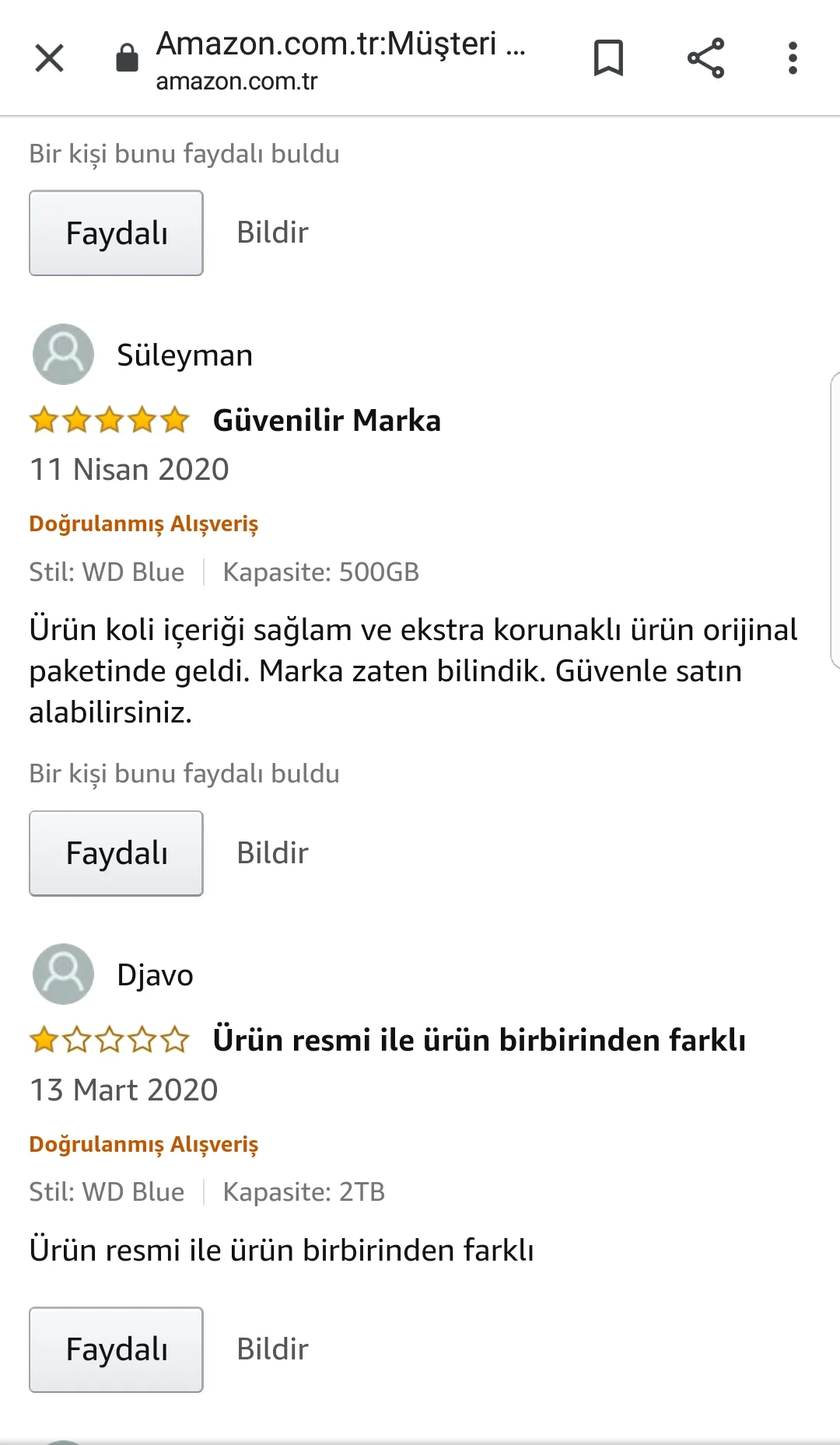The height and width of the screenshot is (1445, 840).
Task: Mark Djavo's review as Faydalı
Action: click(x=116, y=1349)
